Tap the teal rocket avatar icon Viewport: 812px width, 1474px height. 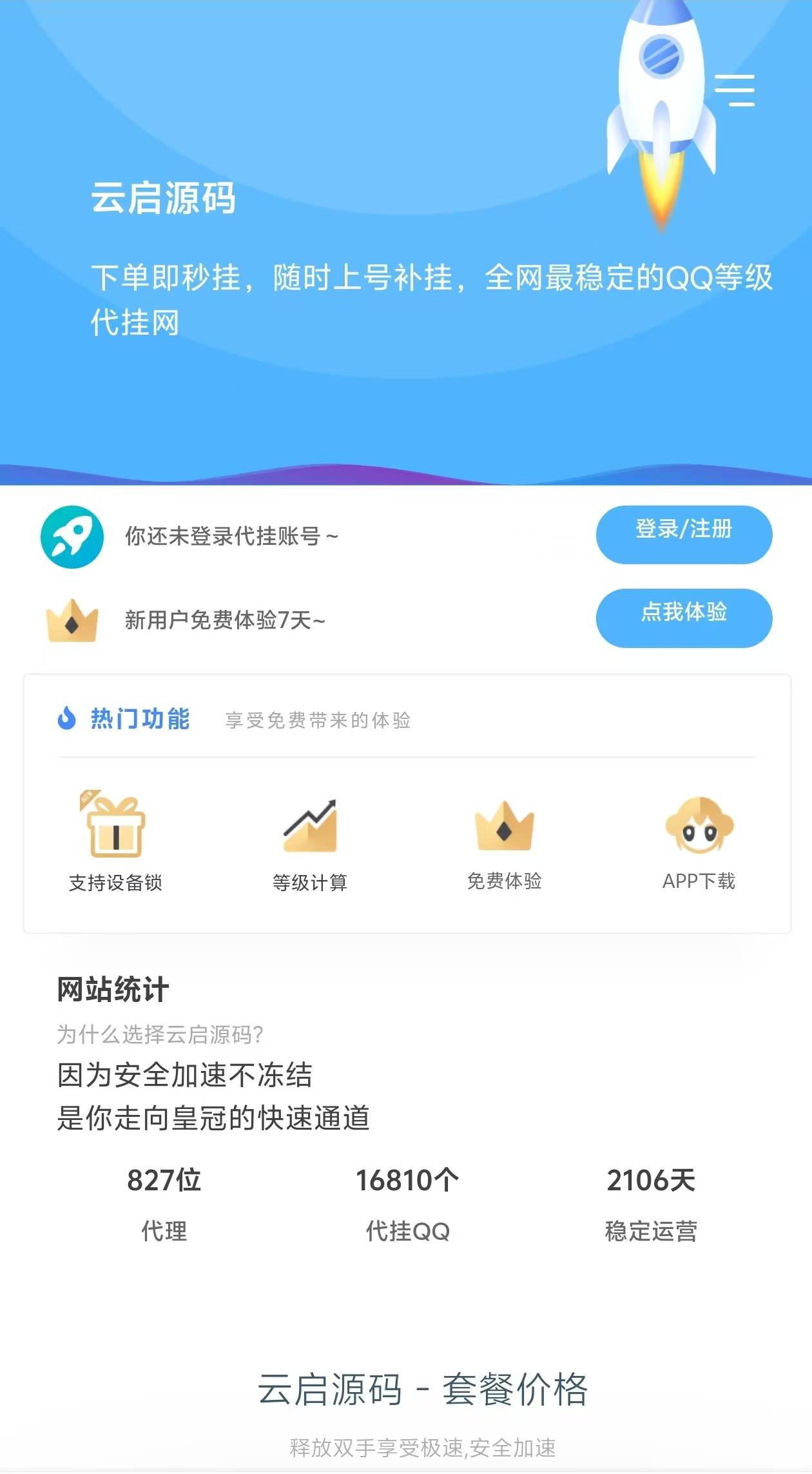tap(72, 537)
